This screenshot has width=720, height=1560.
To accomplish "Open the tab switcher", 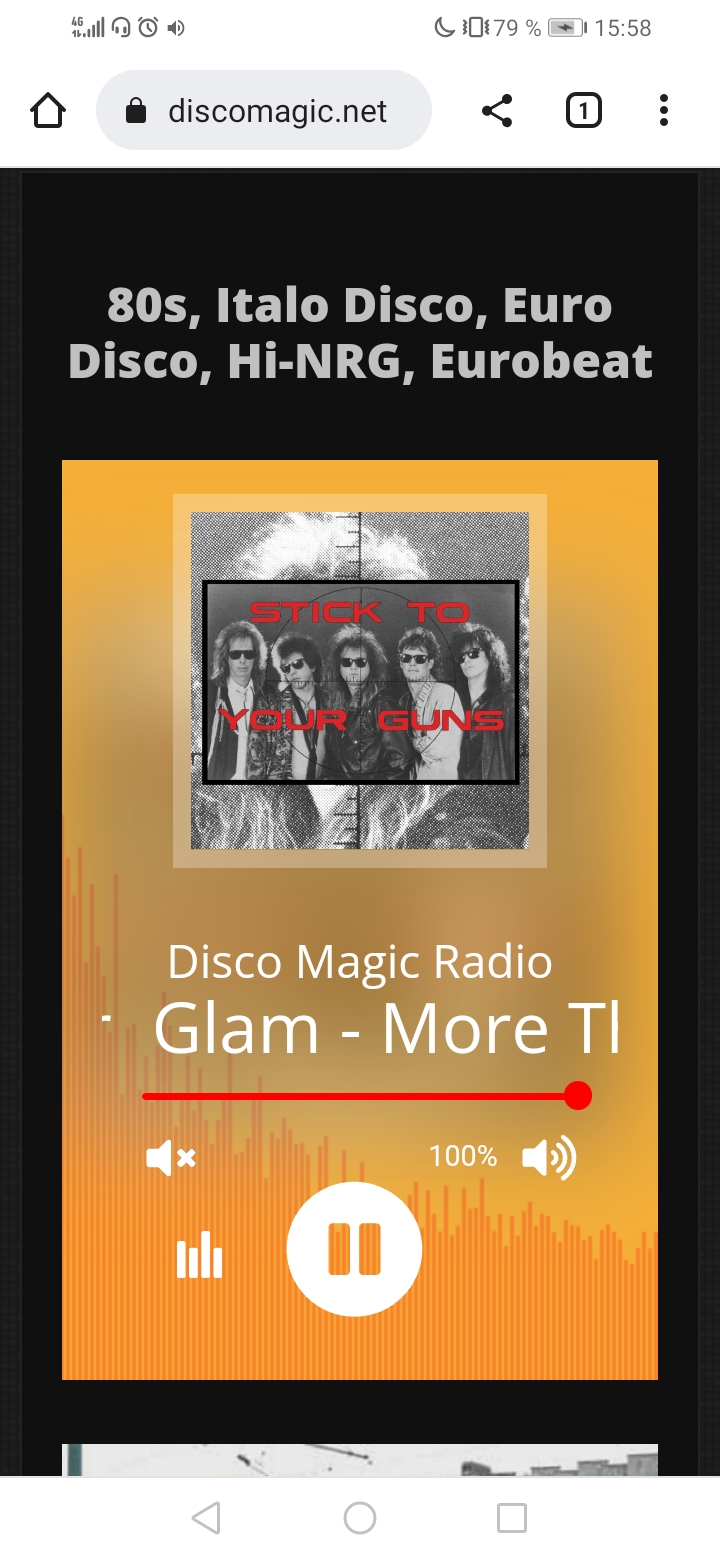I will [x=583, y=110].
